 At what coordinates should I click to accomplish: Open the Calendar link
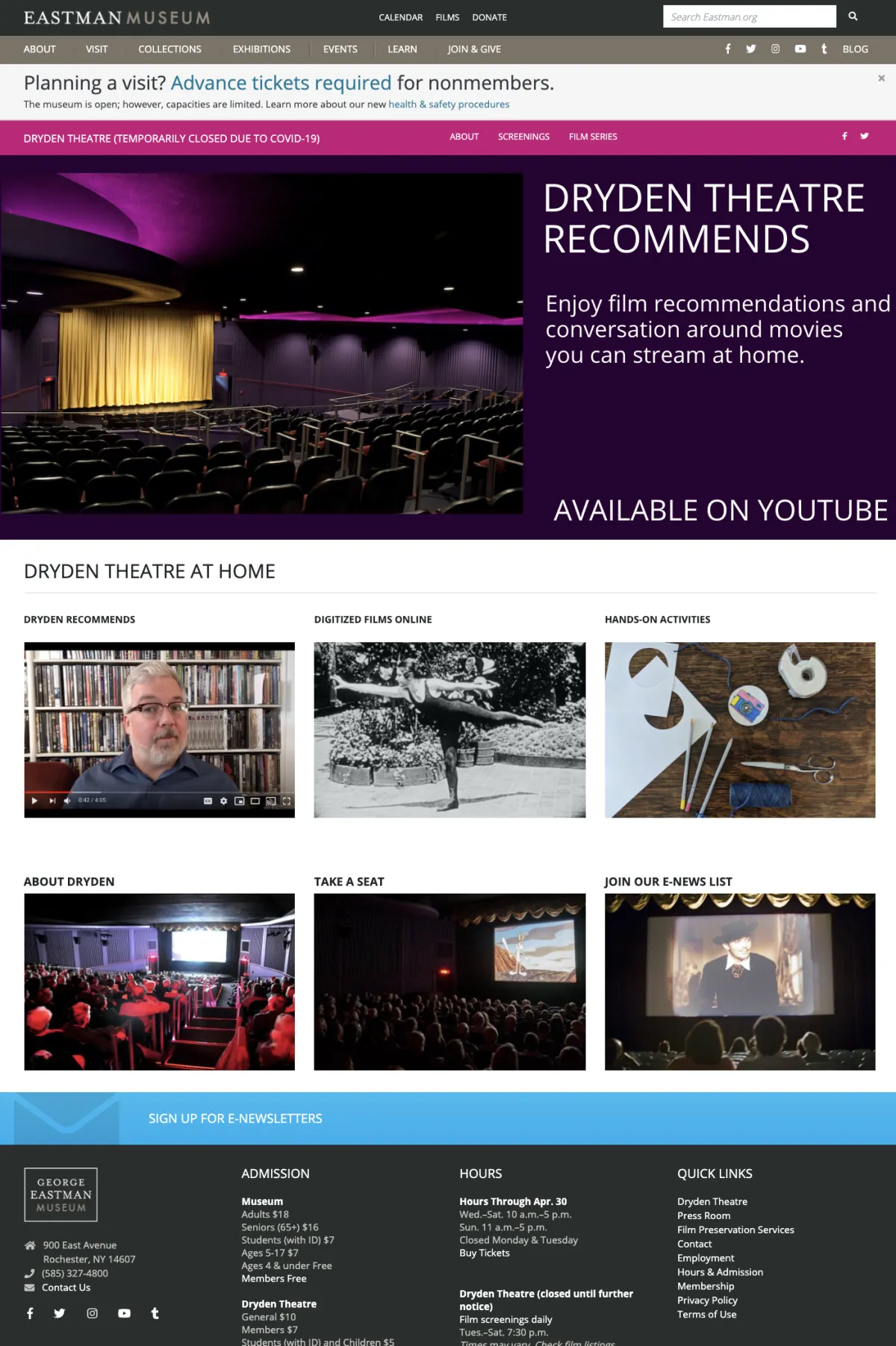(400, 17)
